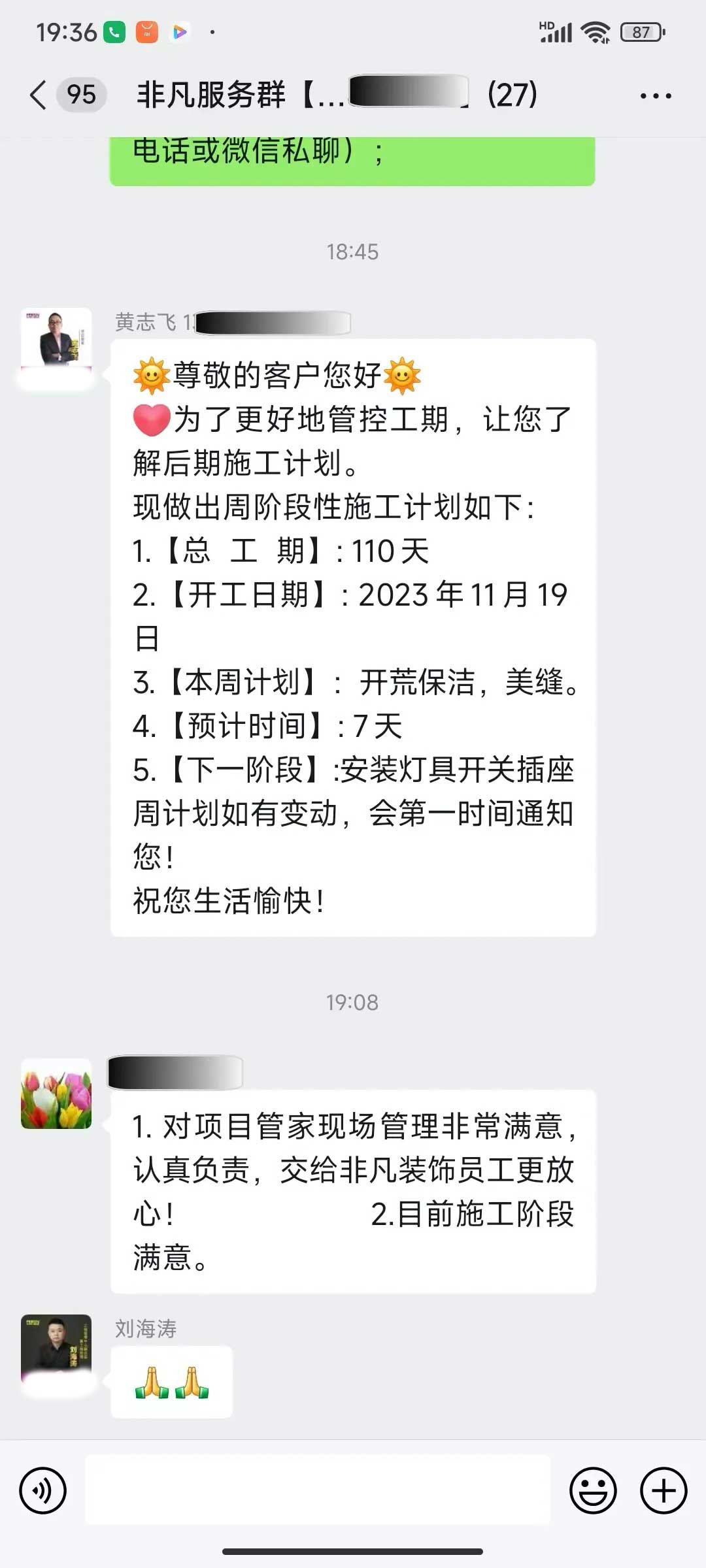The height and width of the screenshot is (1568, 706).
Task: Open the tulip avatar member's profile
Action: pyautogui.click(x=56, y=1094)
